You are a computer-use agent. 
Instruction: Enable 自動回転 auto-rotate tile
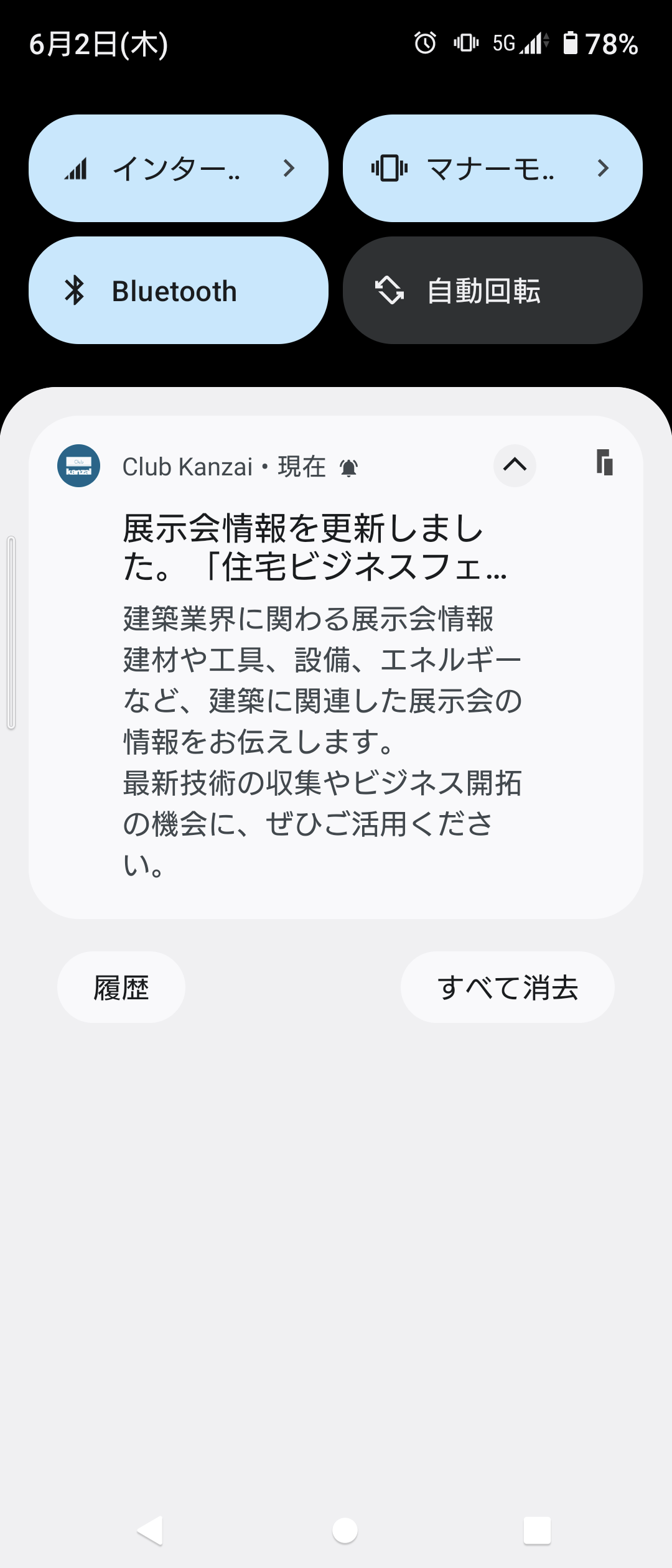492,290
